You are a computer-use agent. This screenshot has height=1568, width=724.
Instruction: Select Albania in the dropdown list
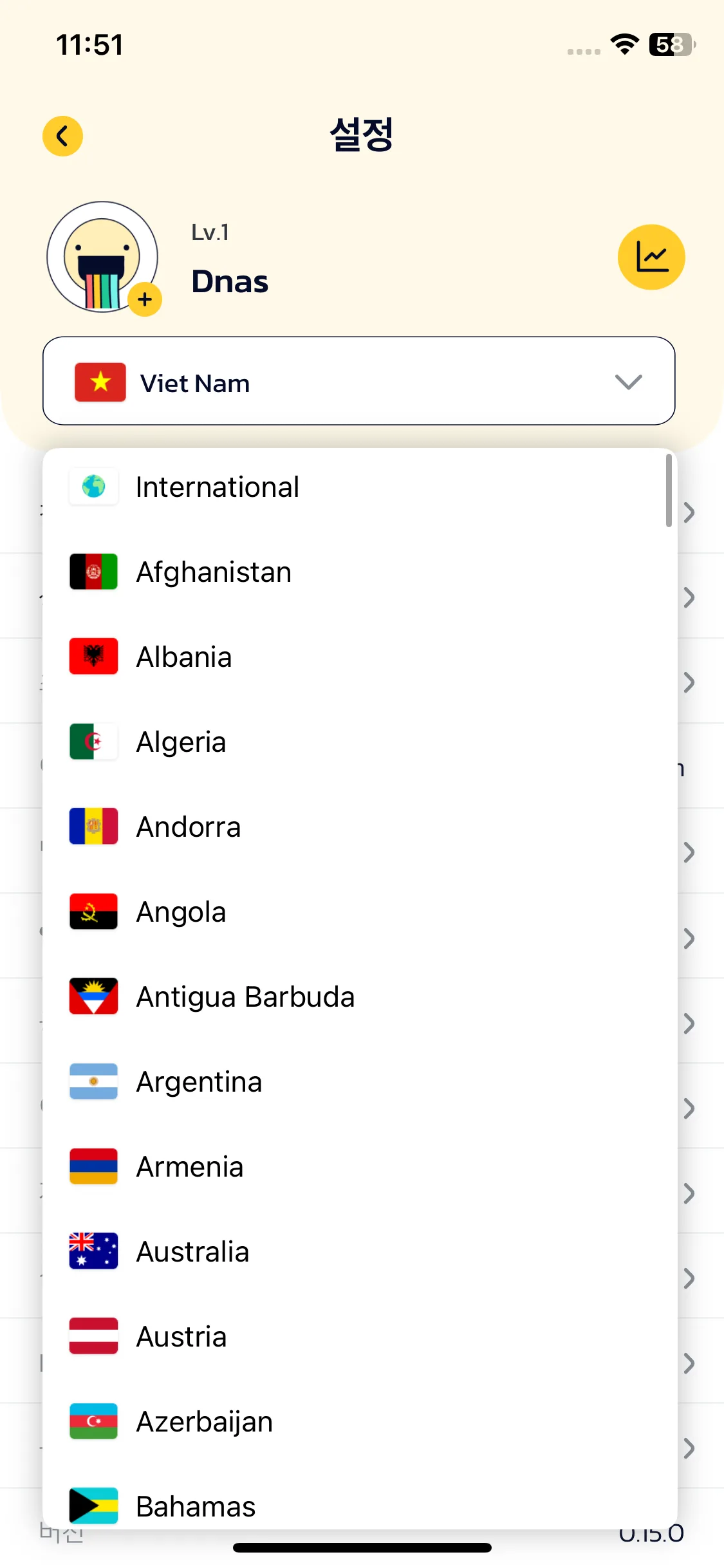coord(184,657)
